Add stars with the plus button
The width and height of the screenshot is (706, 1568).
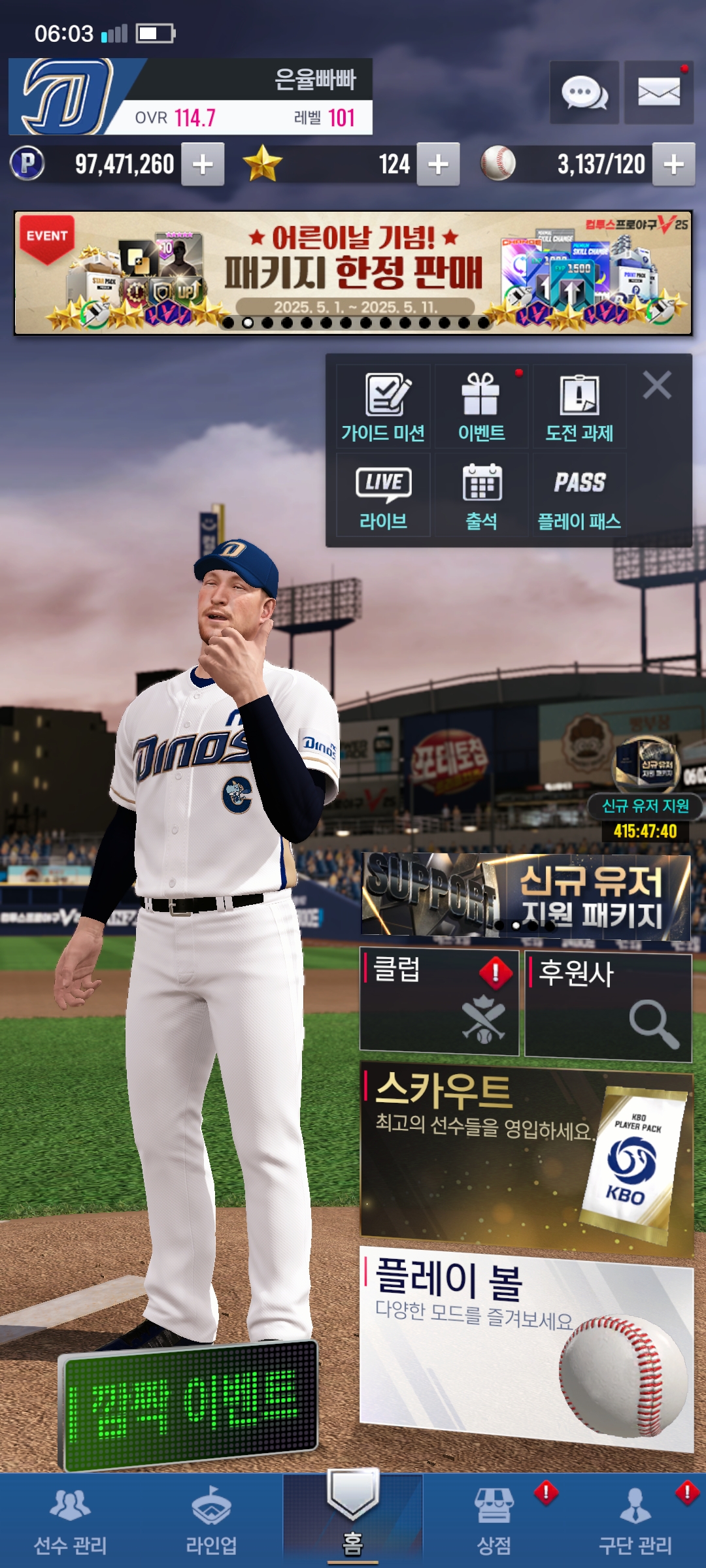[438, 165]
